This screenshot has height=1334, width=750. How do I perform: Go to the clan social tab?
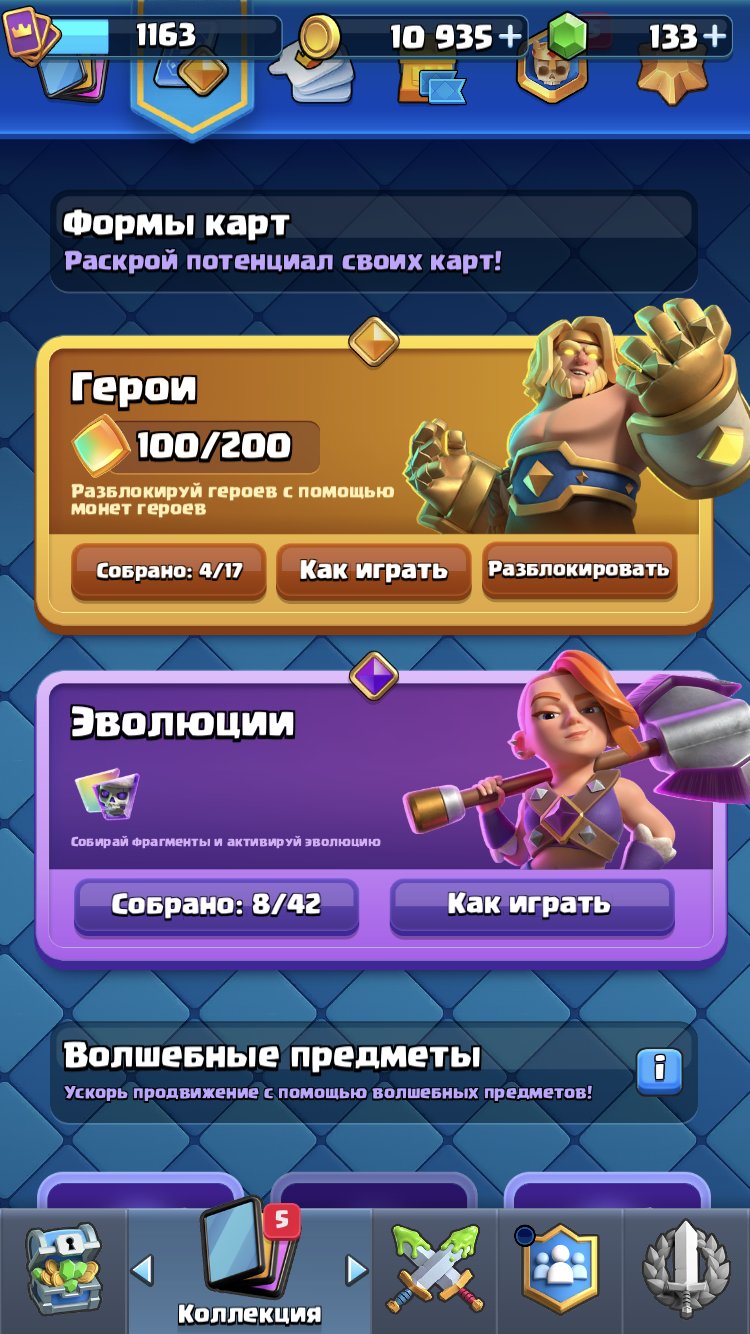[560, 1270]
